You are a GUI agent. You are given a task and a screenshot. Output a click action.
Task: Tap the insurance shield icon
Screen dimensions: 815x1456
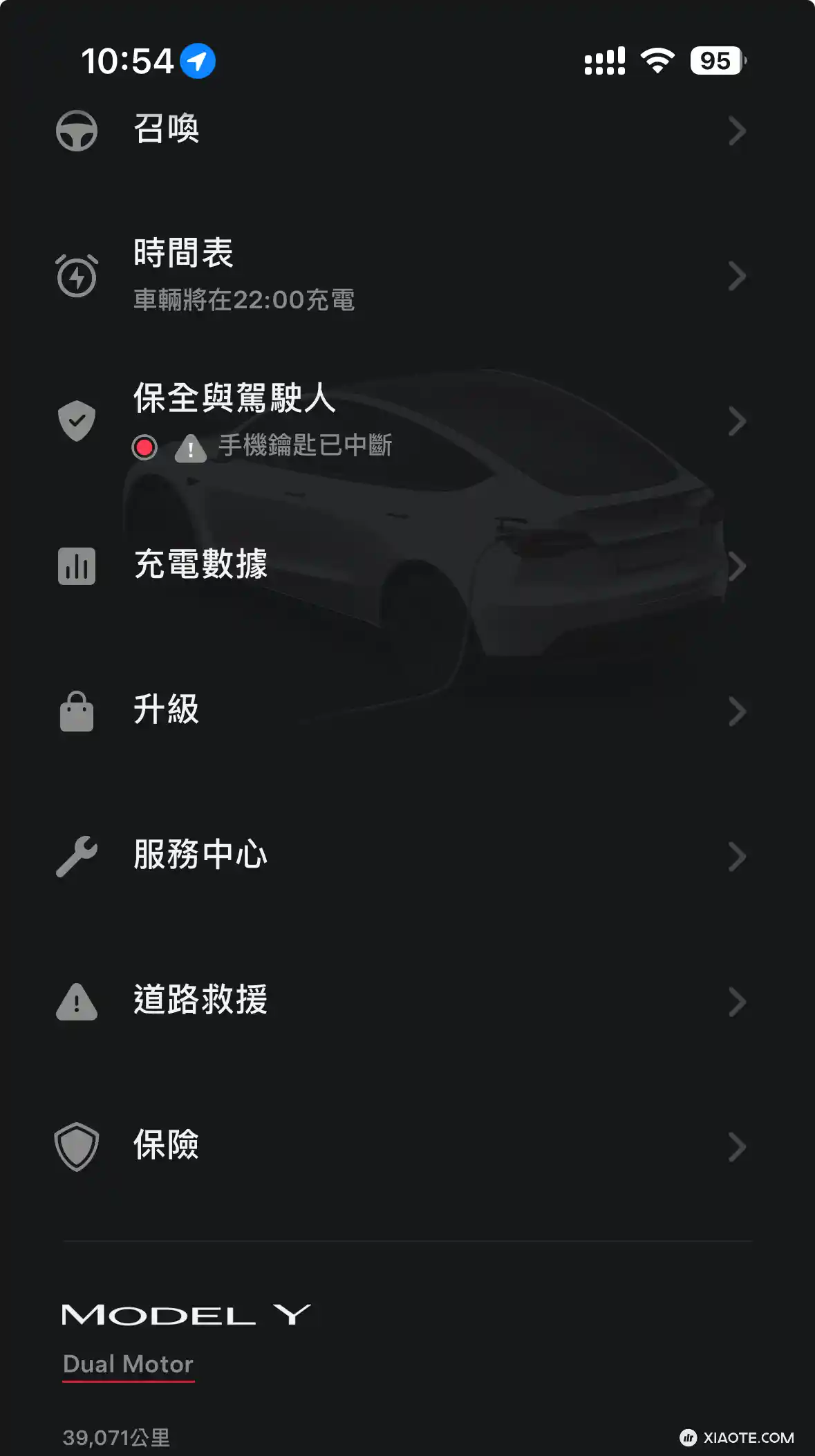pyautogui.click(x=76, y=1145)
